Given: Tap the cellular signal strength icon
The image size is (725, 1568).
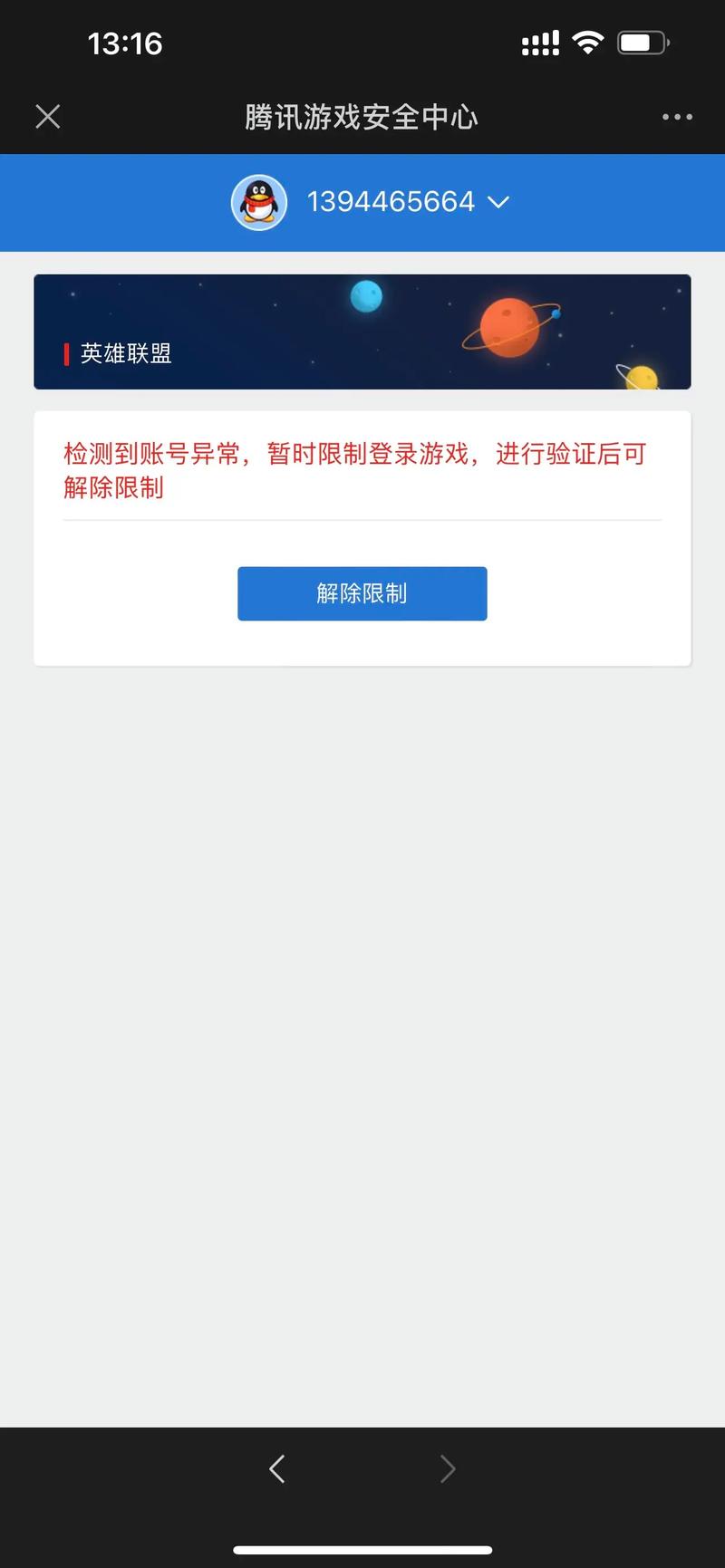Looking at the screenshot, I should [x=540, y=42].
